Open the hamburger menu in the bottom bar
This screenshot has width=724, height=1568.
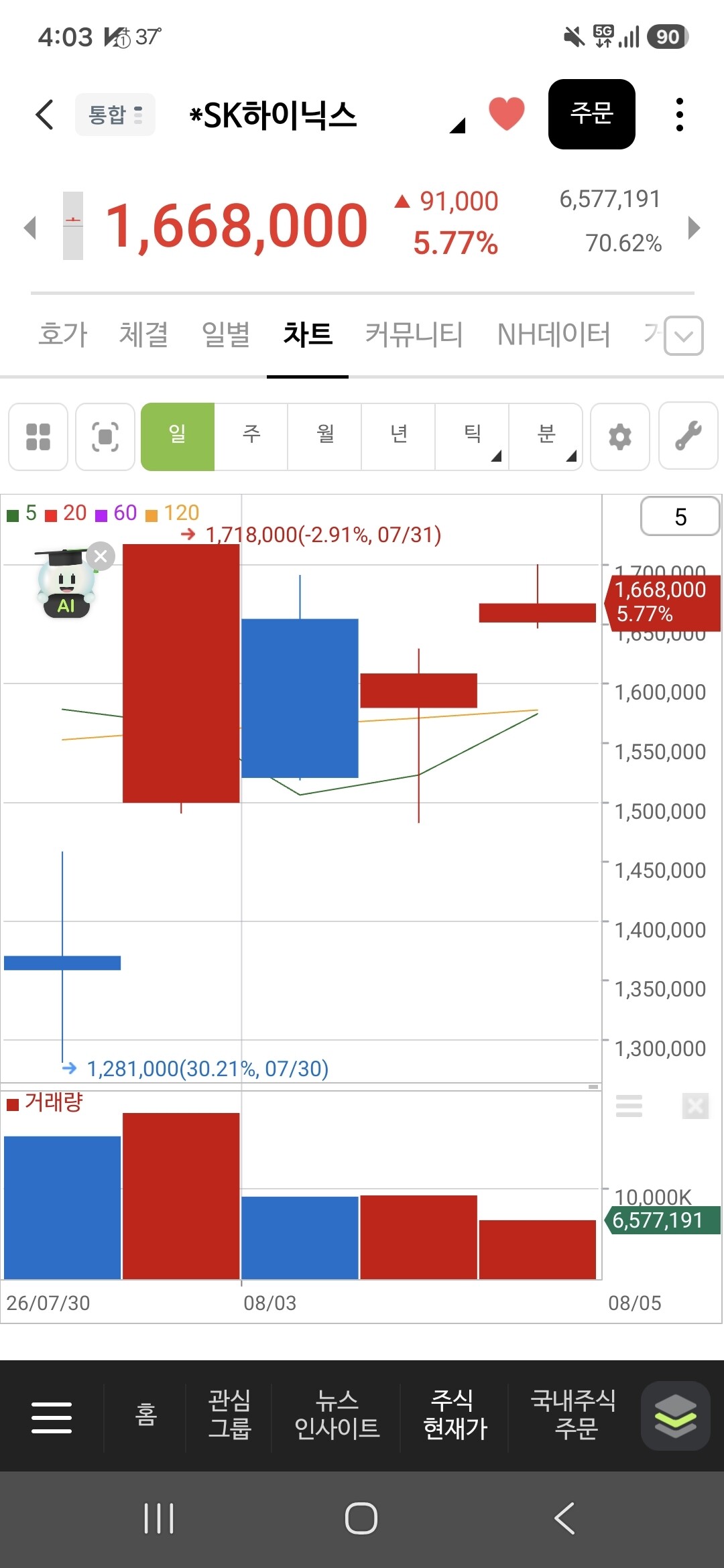[52, 1417]
